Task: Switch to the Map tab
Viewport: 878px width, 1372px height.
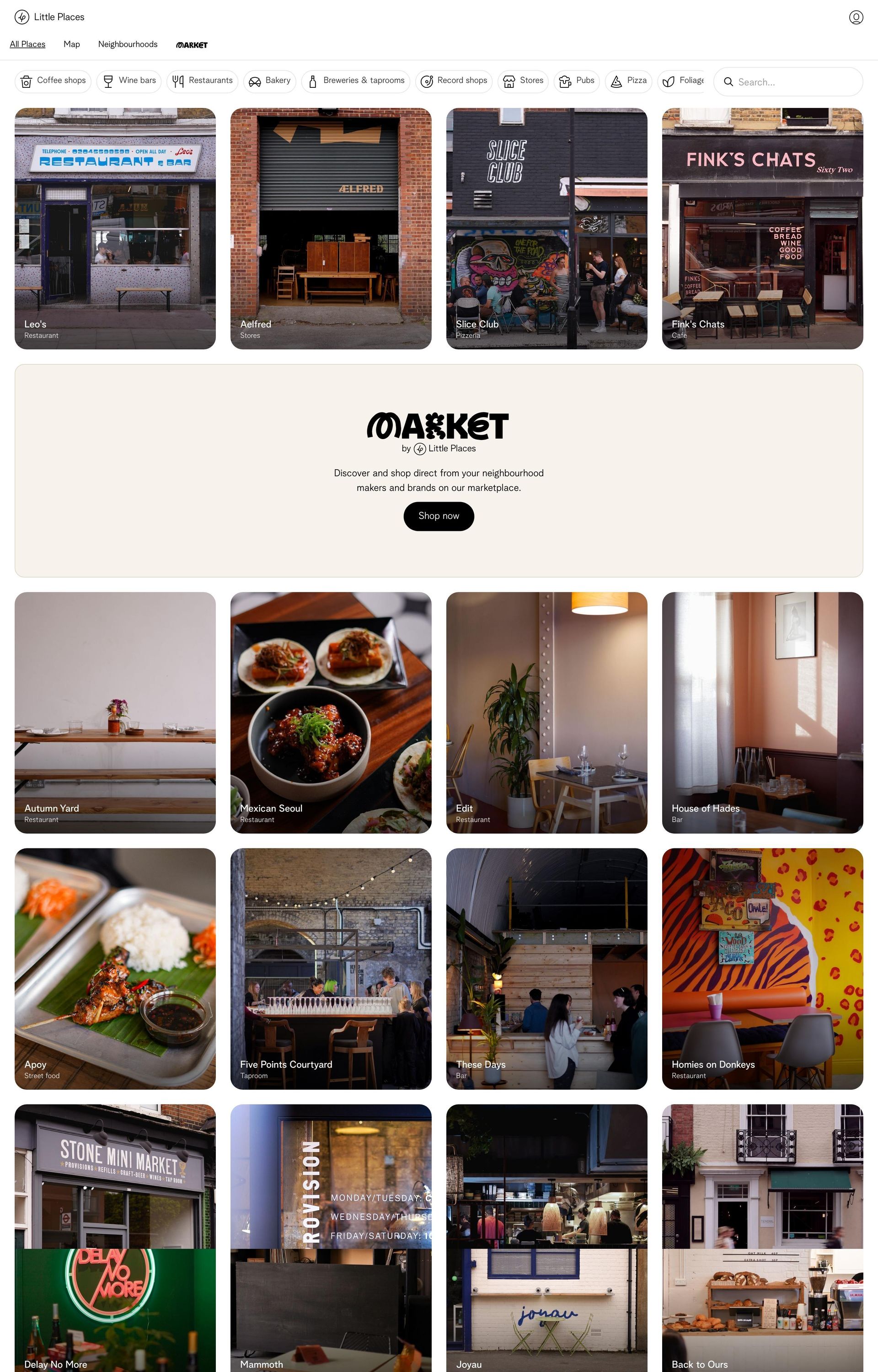Action: 72,44
